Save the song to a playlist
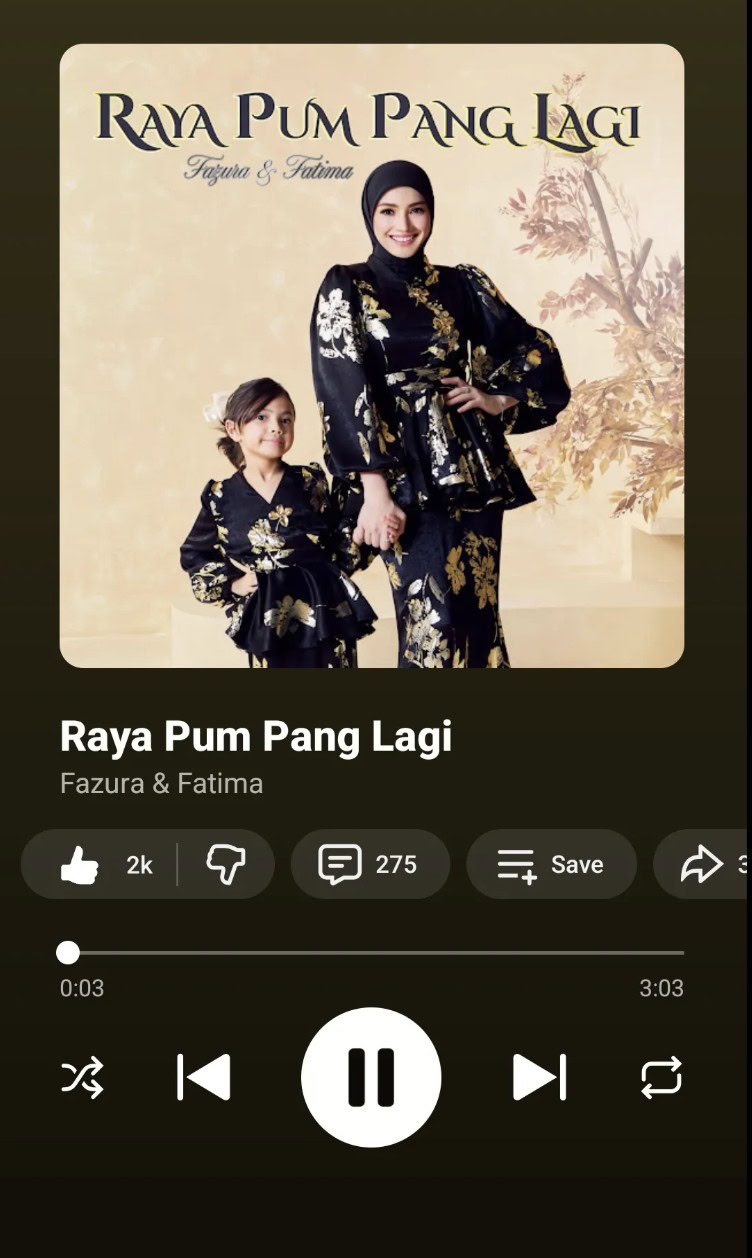Screen dimensions: 752x1258 [551, 865]
